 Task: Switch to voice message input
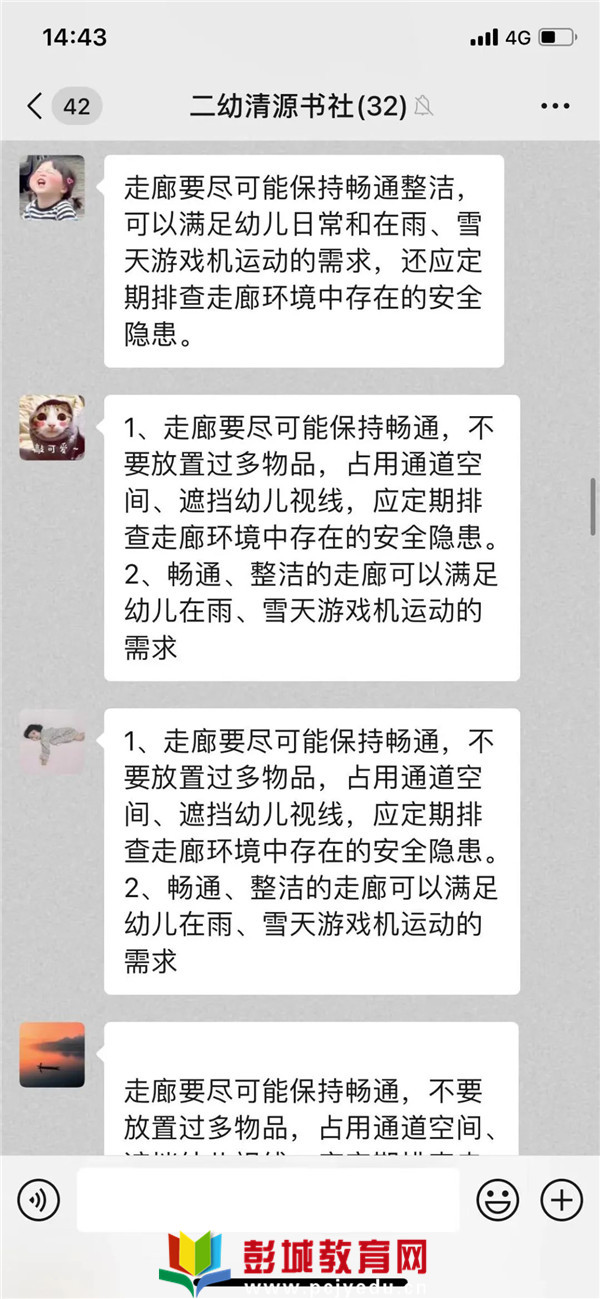point(39,1199)
